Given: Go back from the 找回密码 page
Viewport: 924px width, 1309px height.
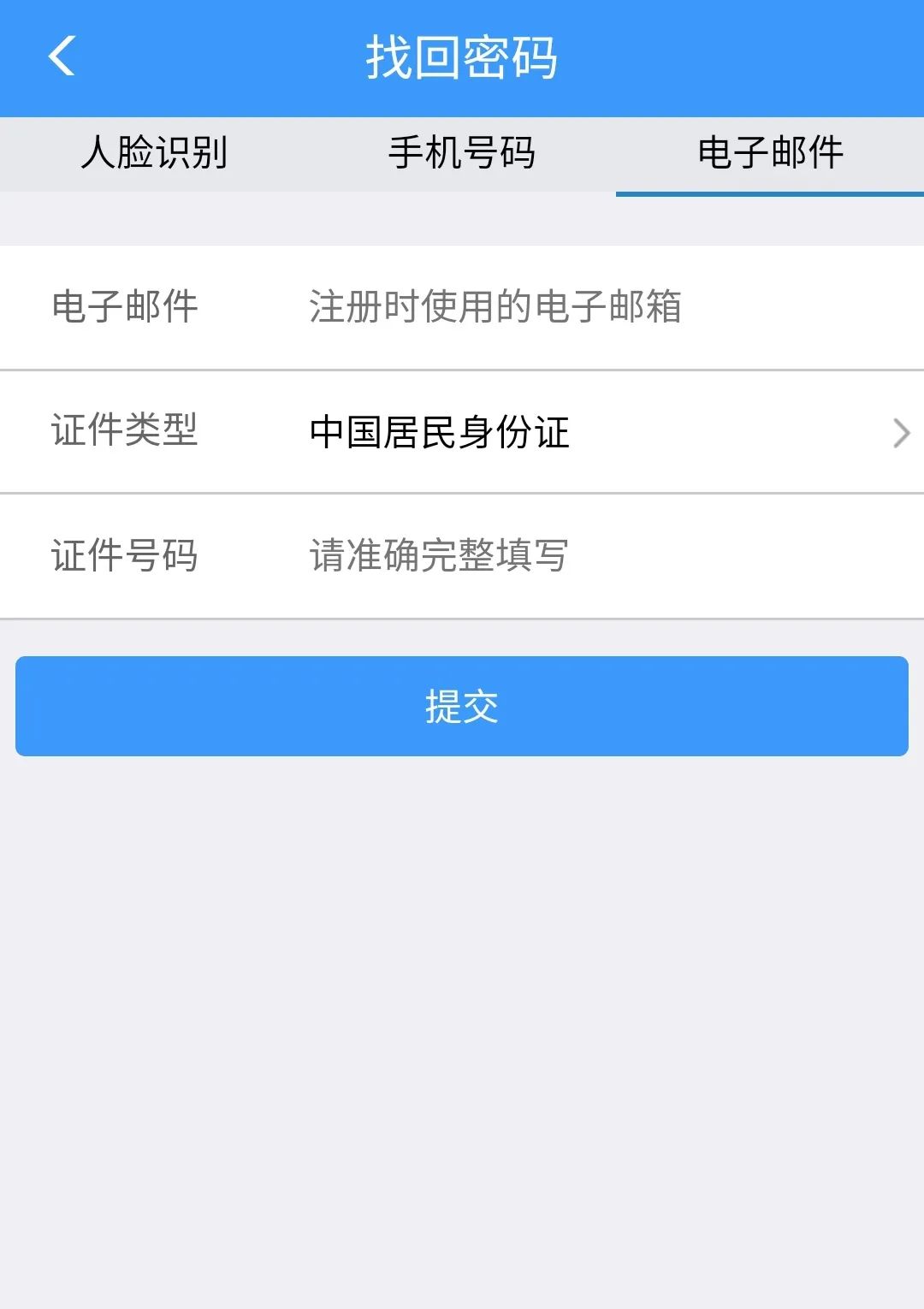Looking at the screenshot, I should [x=62, y=56].
